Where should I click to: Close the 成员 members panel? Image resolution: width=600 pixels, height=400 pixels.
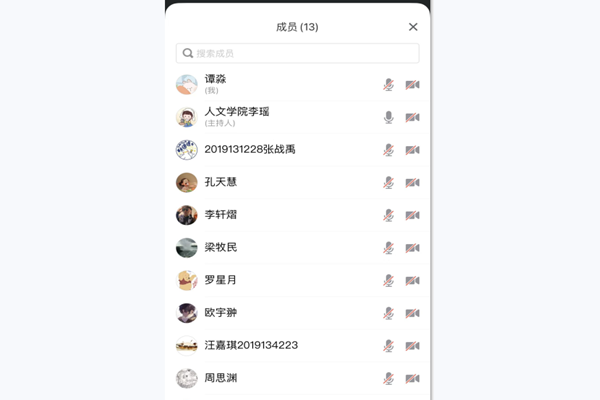coord(413,27)
